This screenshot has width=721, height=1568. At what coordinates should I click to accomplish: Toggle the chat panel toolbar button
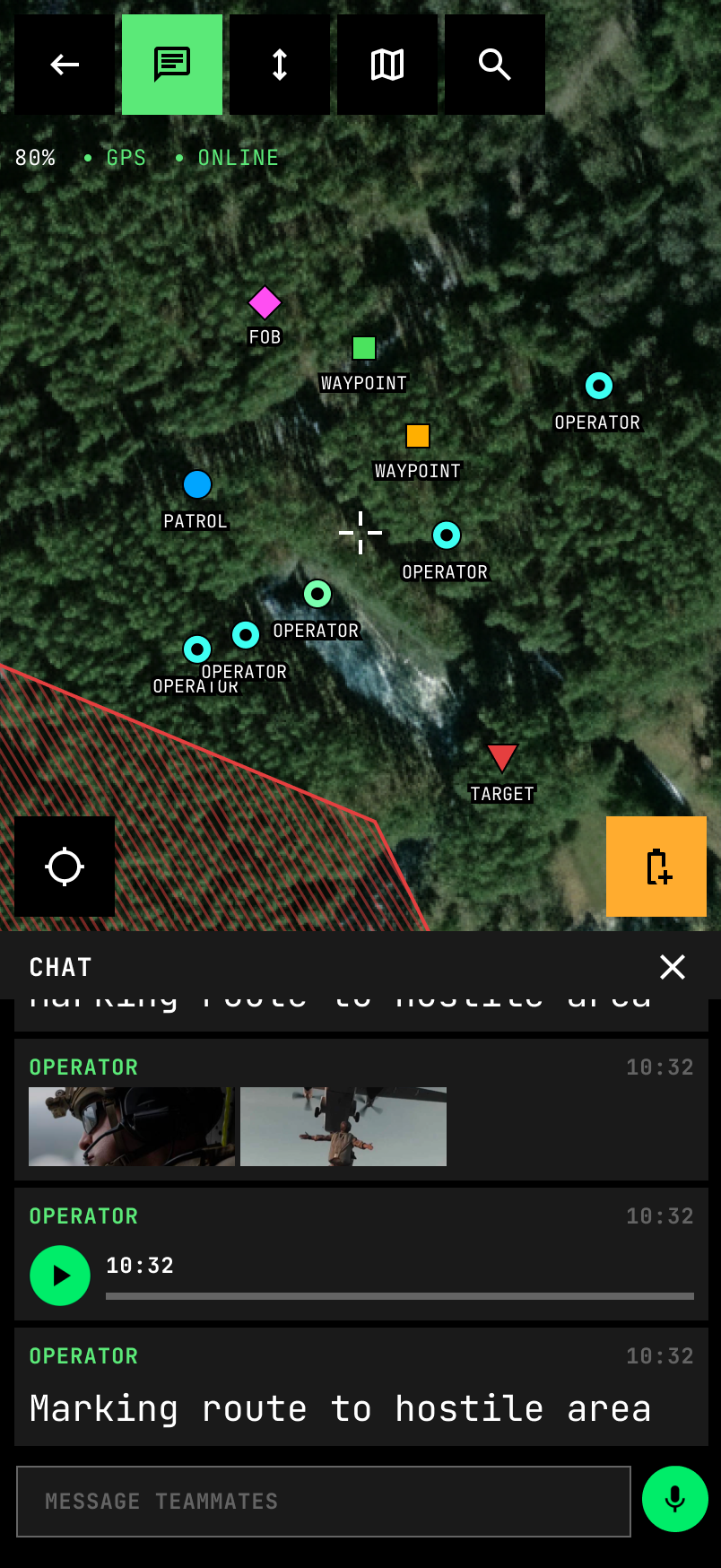(172, 65)
